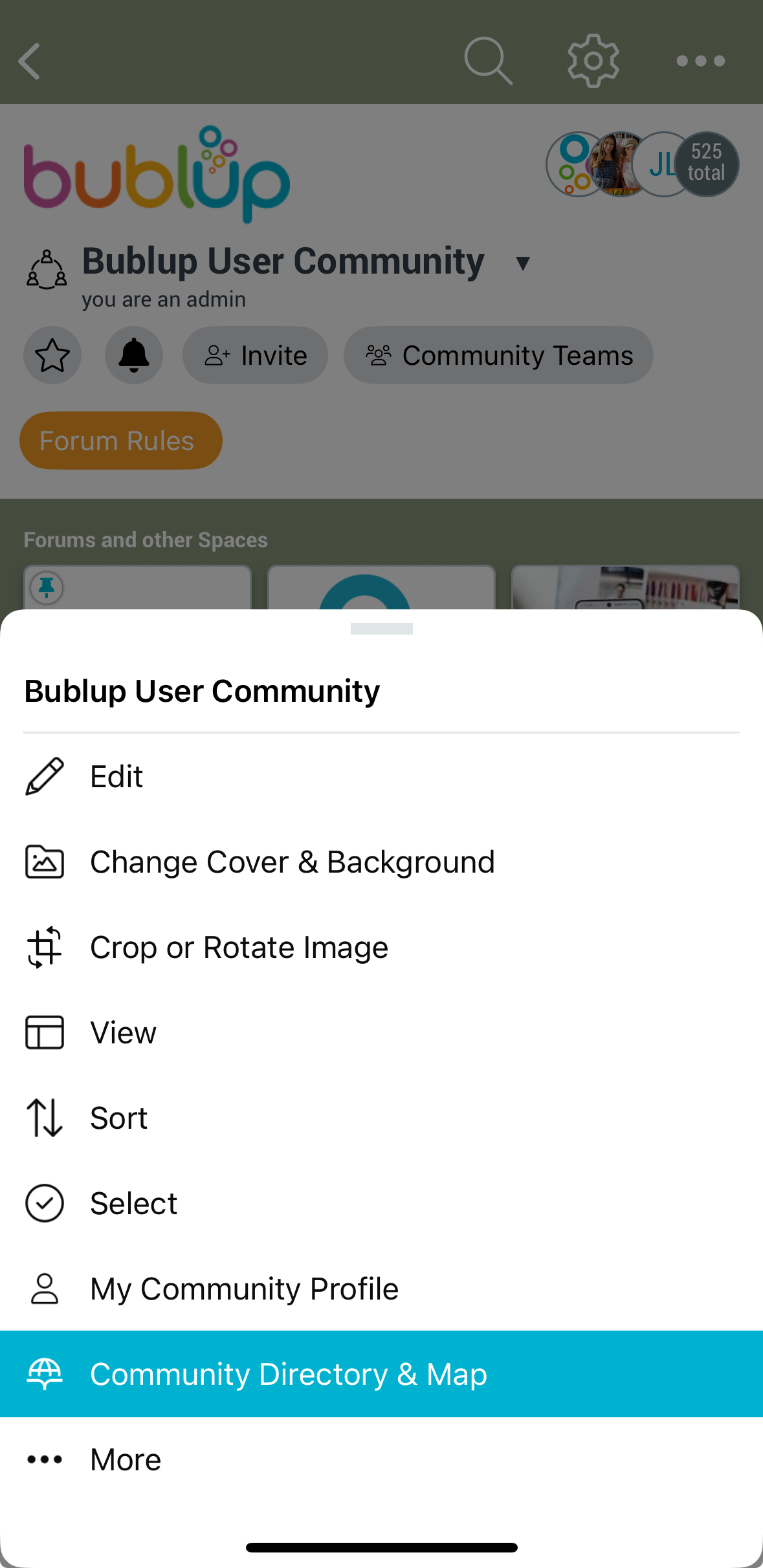Open the View options
The image size is (763, 1568).
click(x=123, y=1032)
